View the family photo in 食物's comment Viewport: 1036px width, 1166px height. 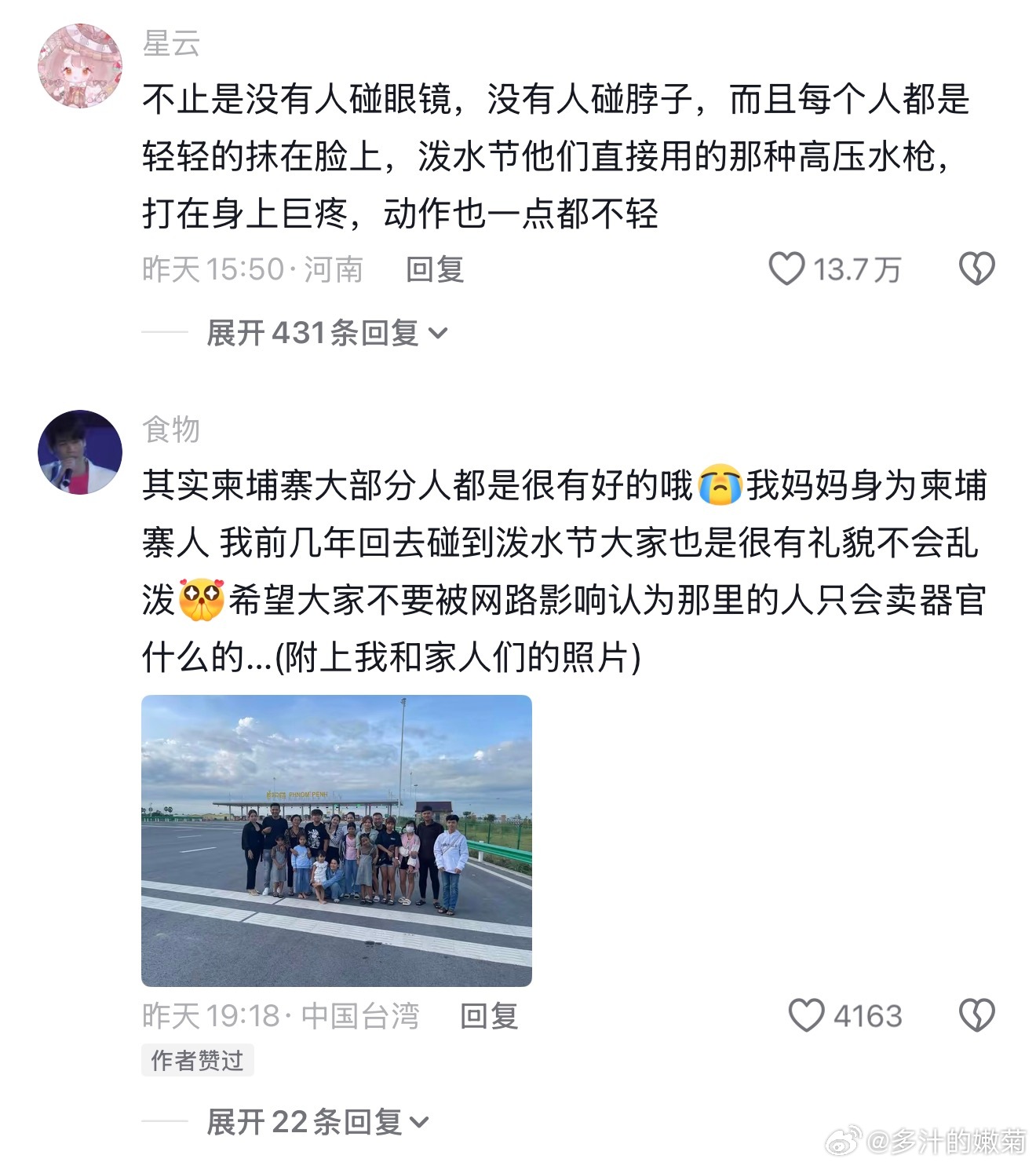point(337,839)
